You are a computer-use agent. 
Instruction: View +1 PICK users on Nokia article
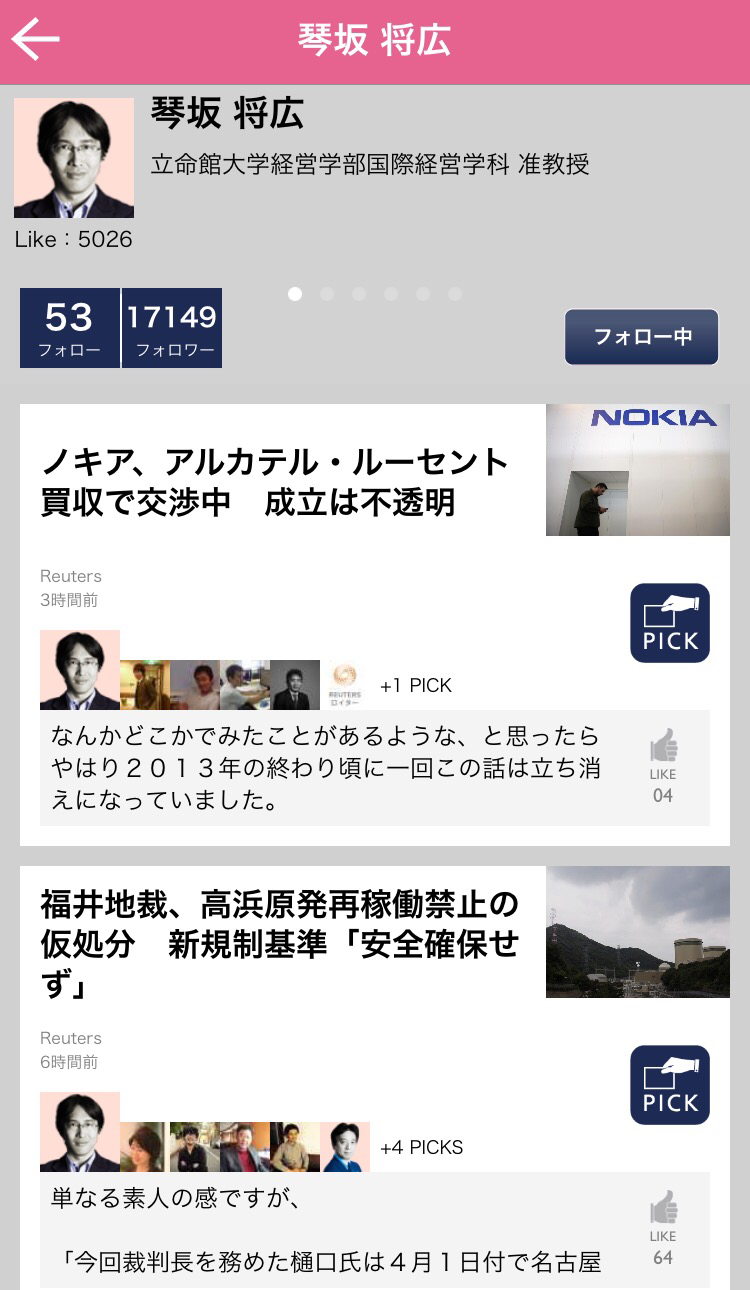[416, 685]
